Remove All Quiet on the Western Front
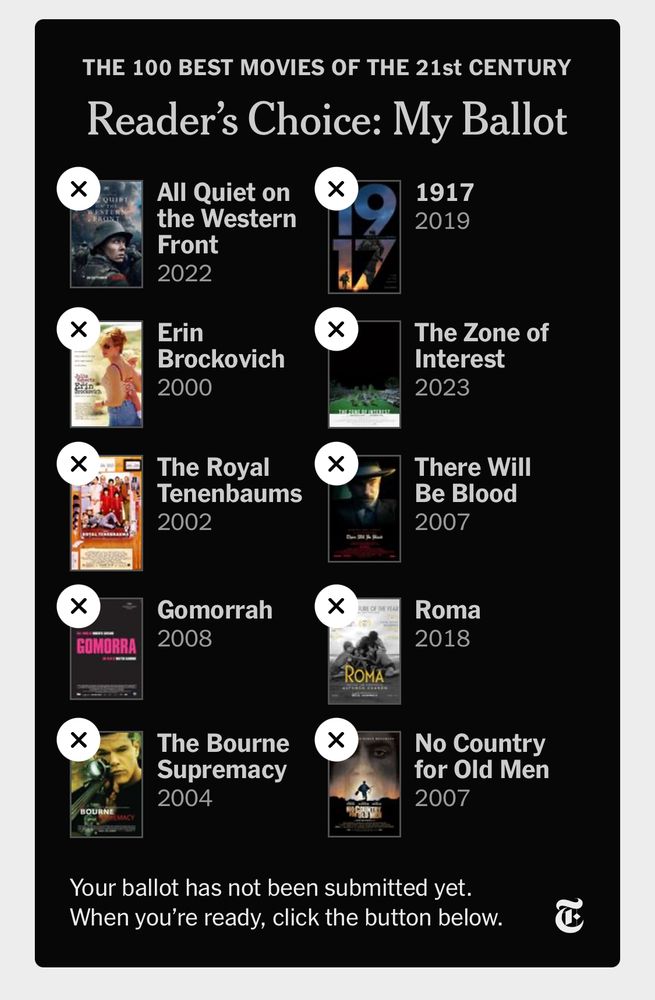Image resolution: width=655 pixels, height=1000 pixels. pos(79,188)
